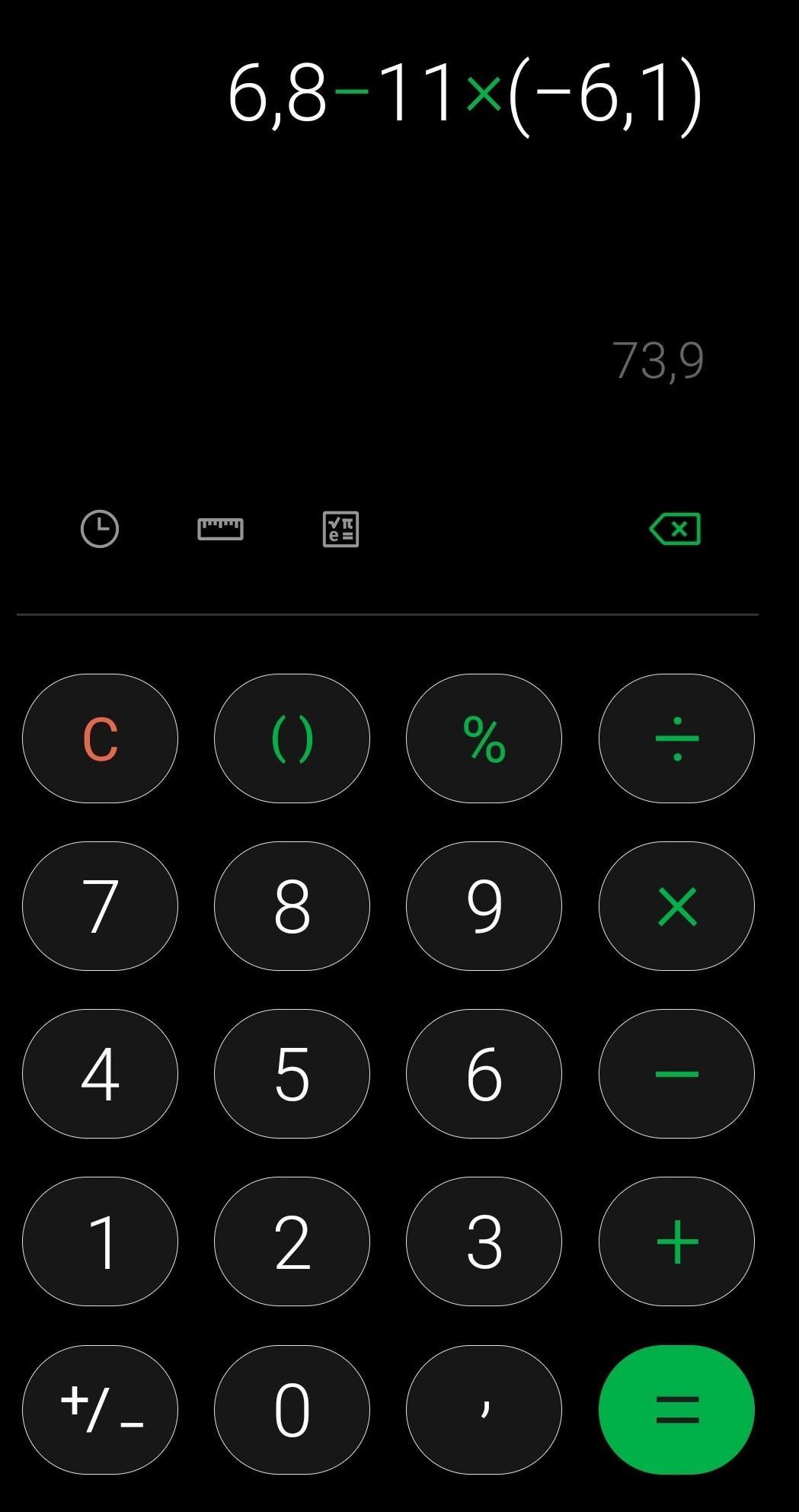This screenshot has height=1512, width=799.
Task: Select the division operator
Action: pos(676,738)
